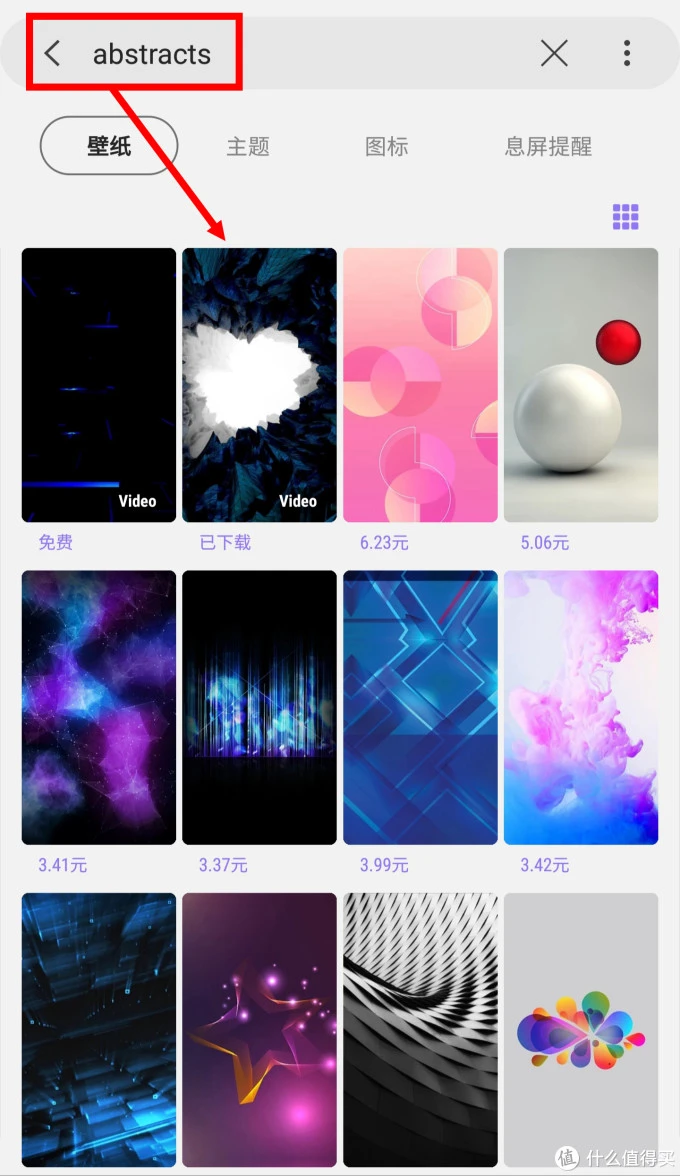Open the three-dot overflow menu
This screenshot has width=680, height=1176.
tap(627, 54)
